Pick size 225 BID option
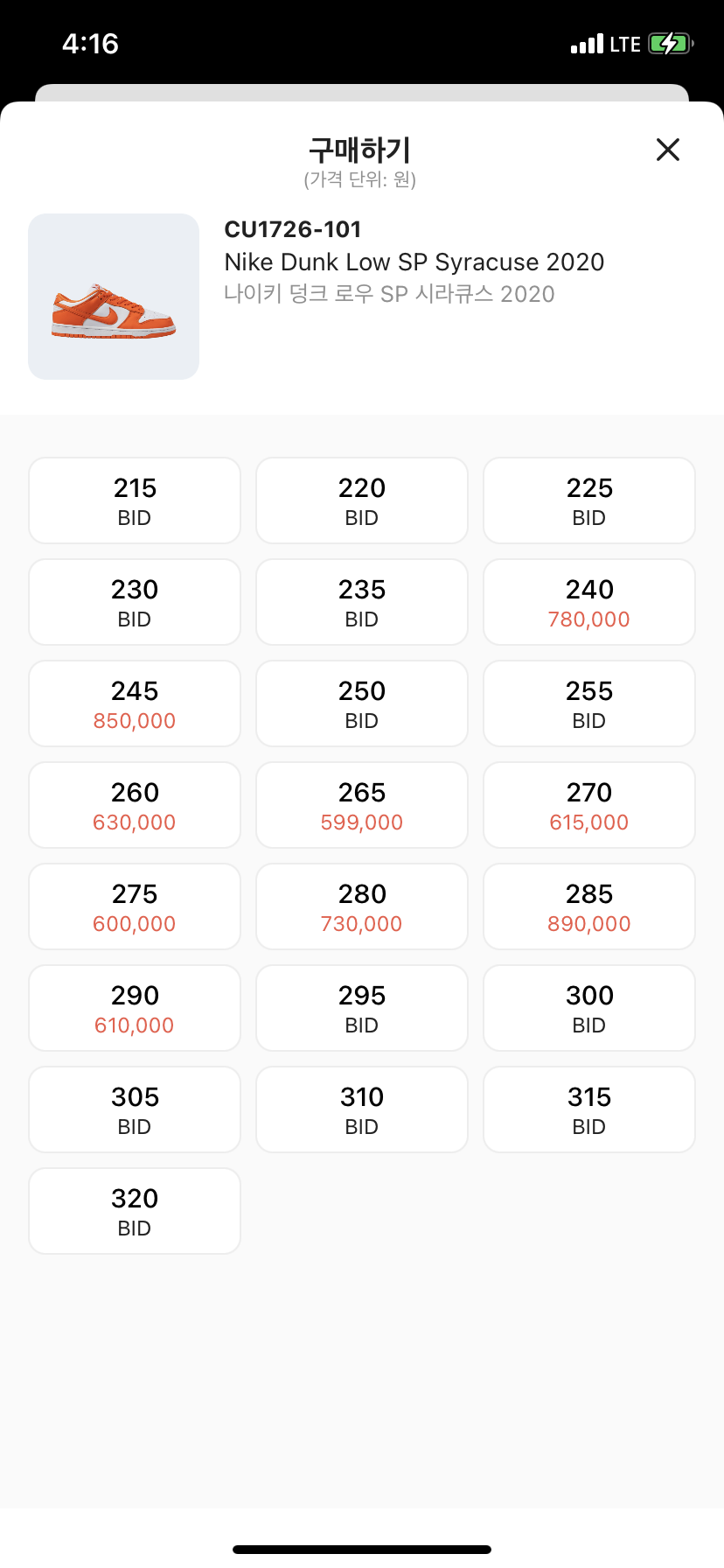The width and height of the screenshot is (724, 1568). tap(589, 500)
